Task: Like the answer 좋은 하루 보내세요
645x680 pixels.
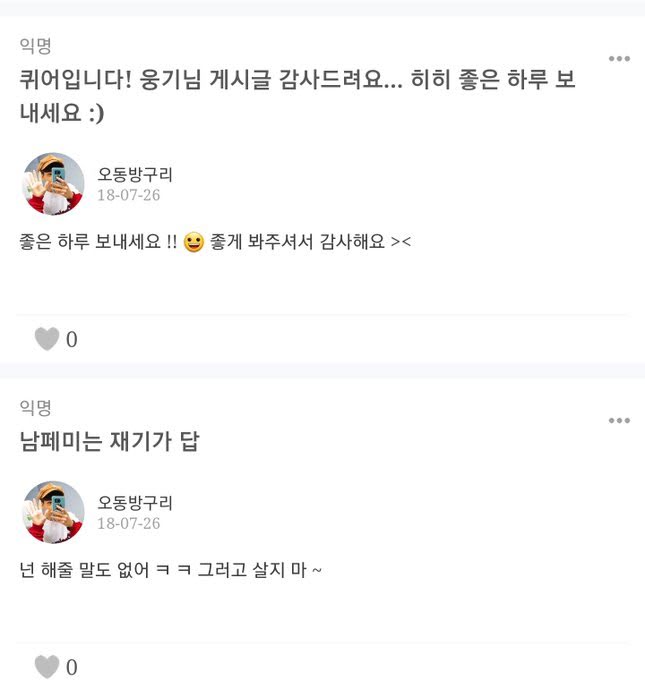Action: 47,340
